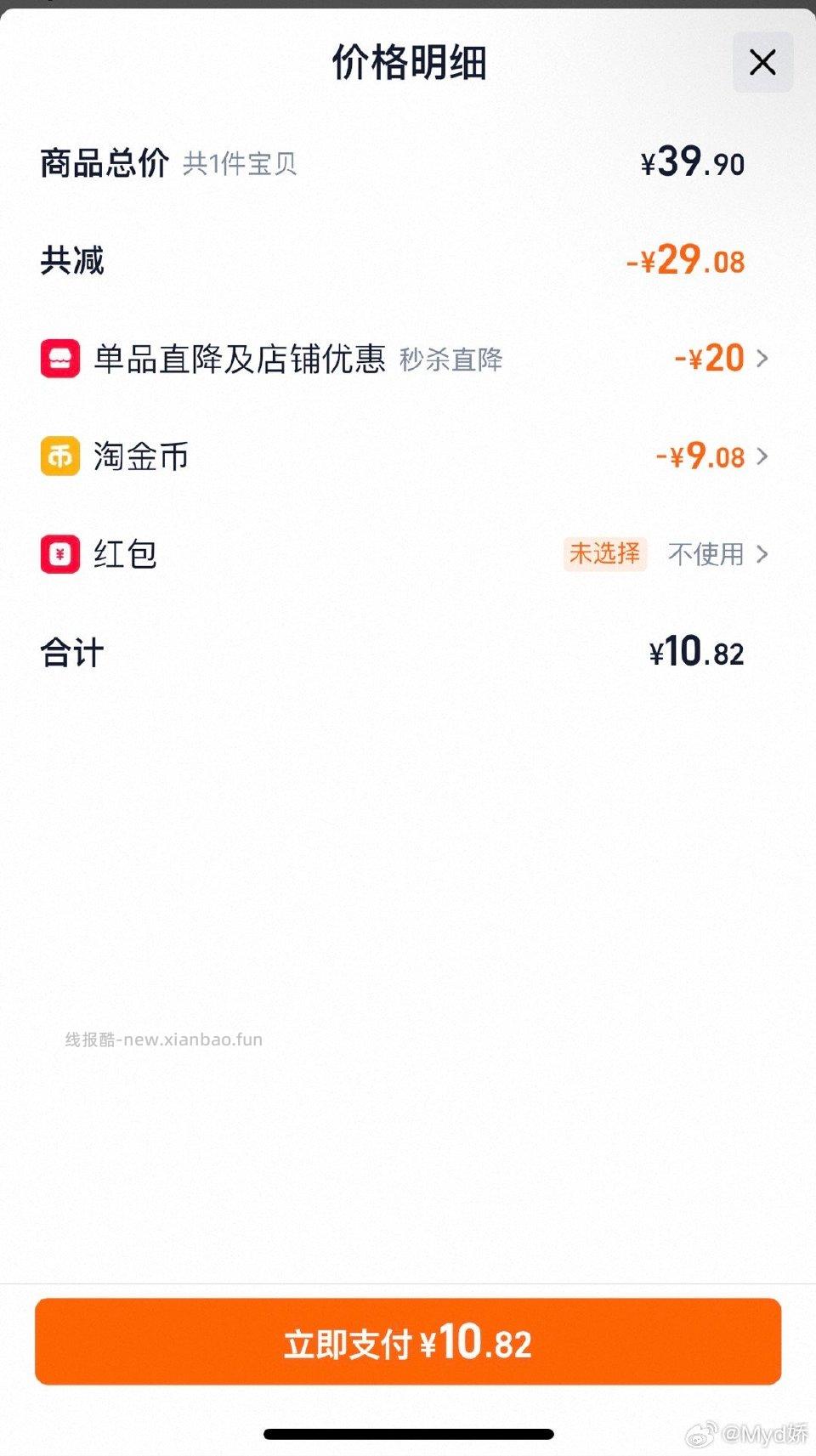
Task: Click the red envelope badge for red packets
Action: tap(60, 554)
